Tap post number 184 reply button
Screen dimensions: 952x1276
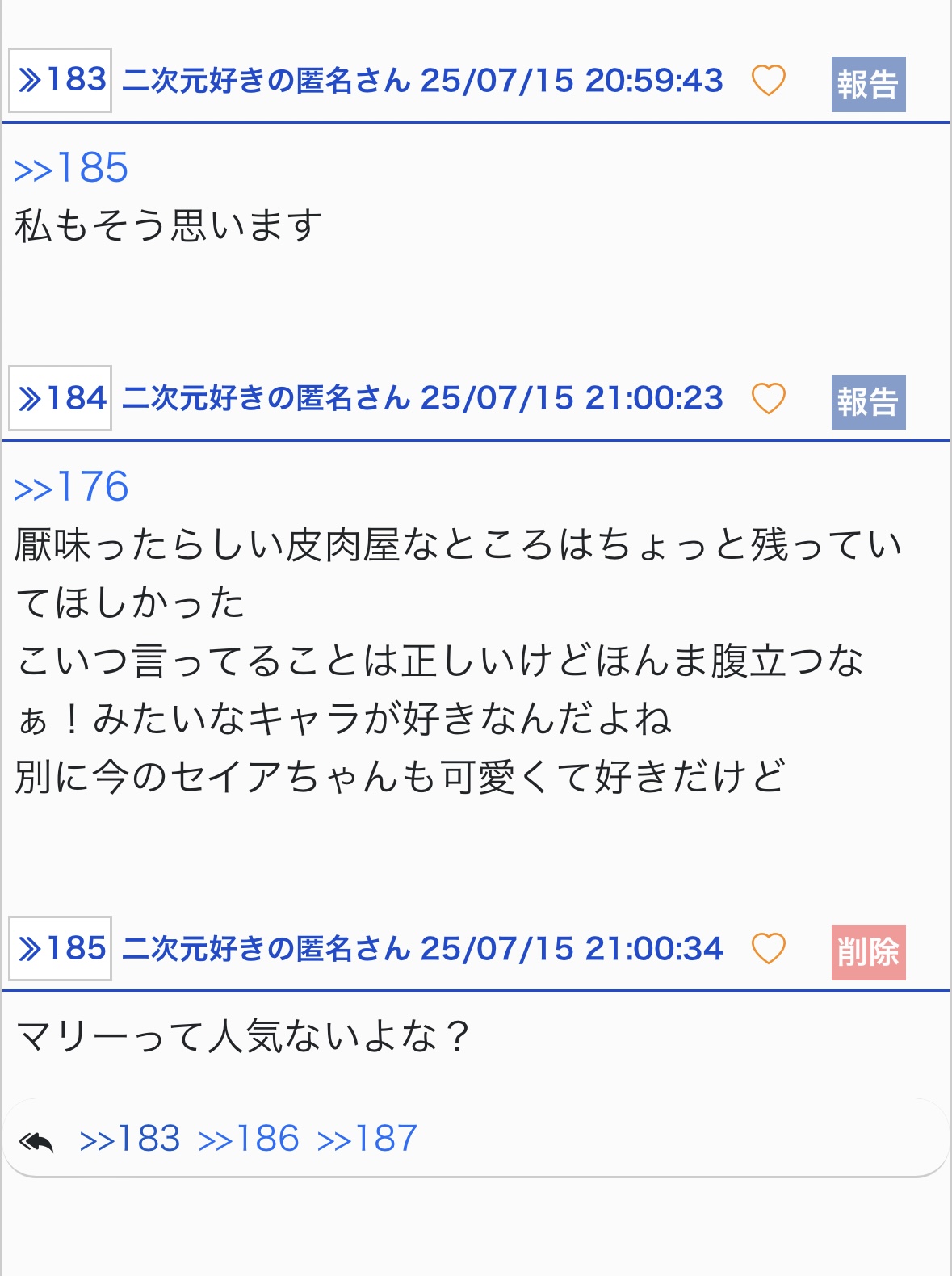tap(61, 398)
